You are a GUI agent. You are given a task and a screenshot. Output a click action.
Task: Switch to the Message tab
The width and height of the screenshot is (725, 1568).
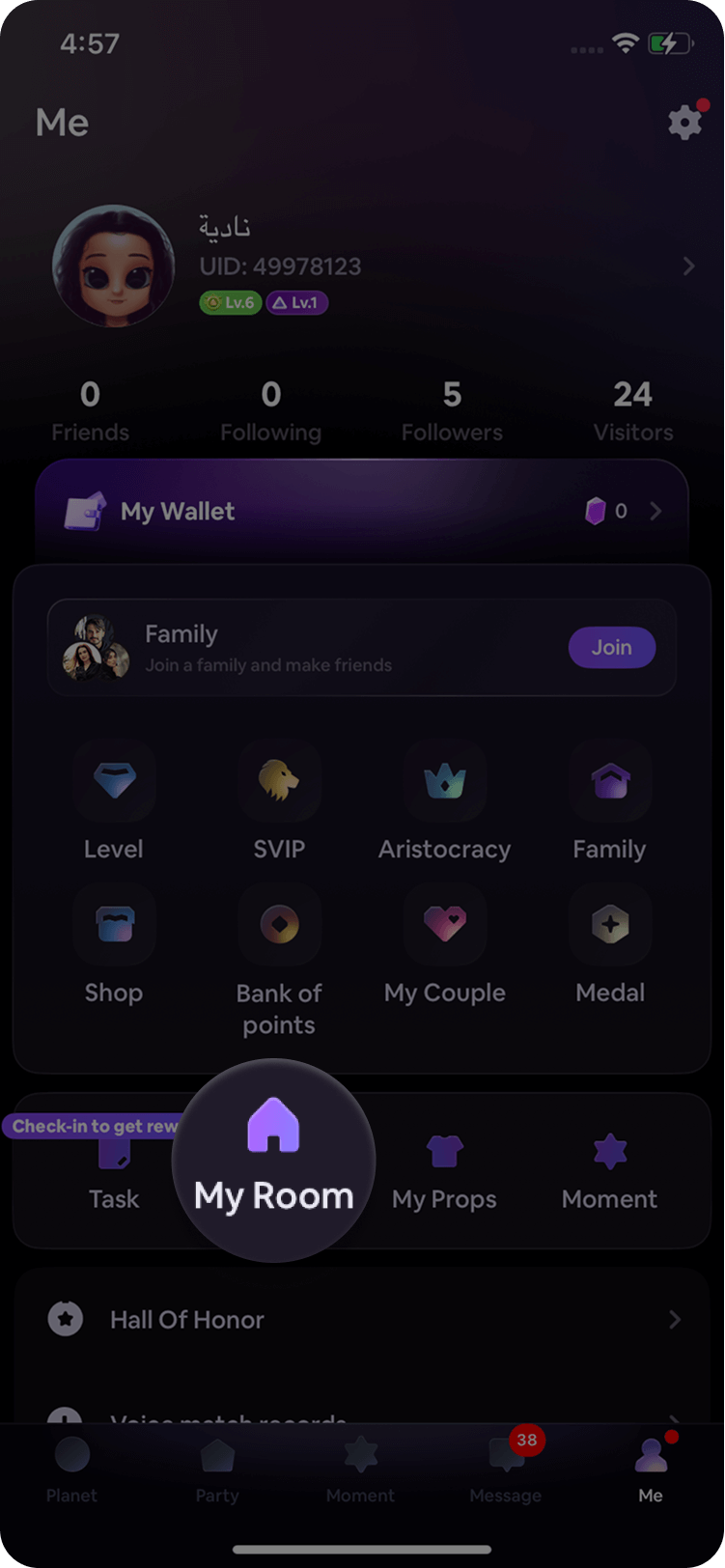pos(506,1470)
